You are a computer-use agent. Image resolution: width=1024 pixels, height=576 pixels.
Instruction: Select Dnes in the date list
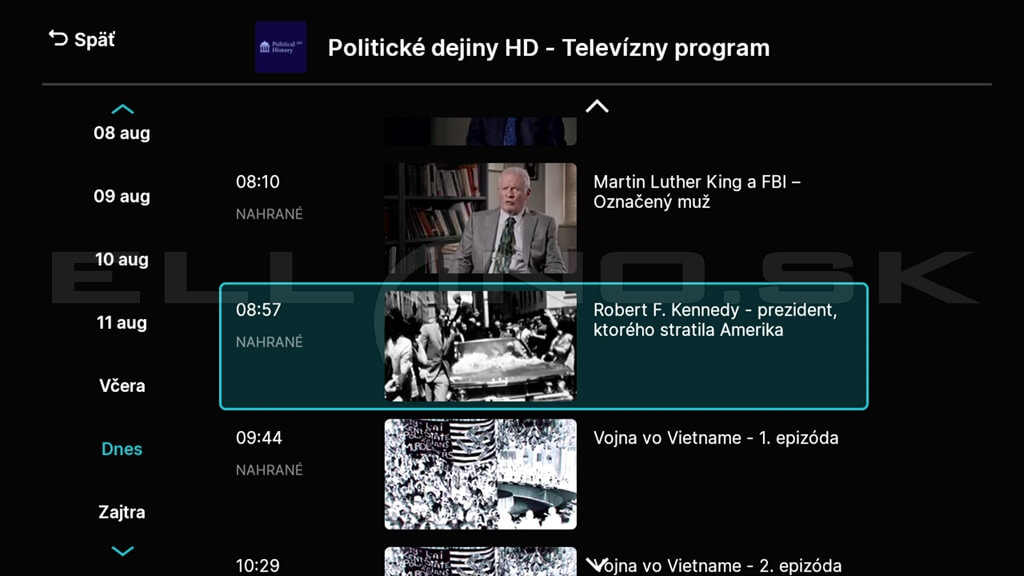tap(122, 449)
